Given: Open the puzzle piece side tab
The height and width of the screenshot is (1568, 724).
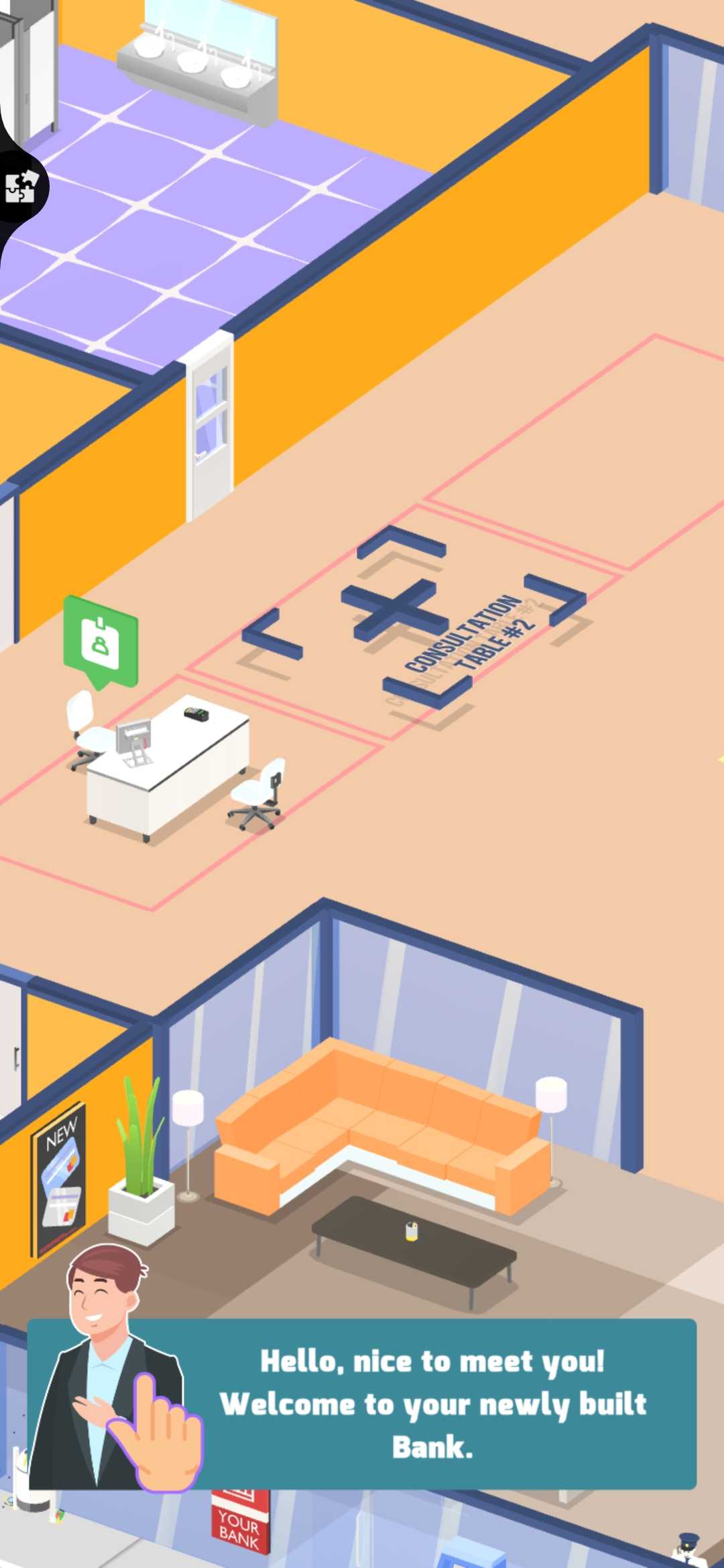Looking at the screenshot, I should click(21, 186).
